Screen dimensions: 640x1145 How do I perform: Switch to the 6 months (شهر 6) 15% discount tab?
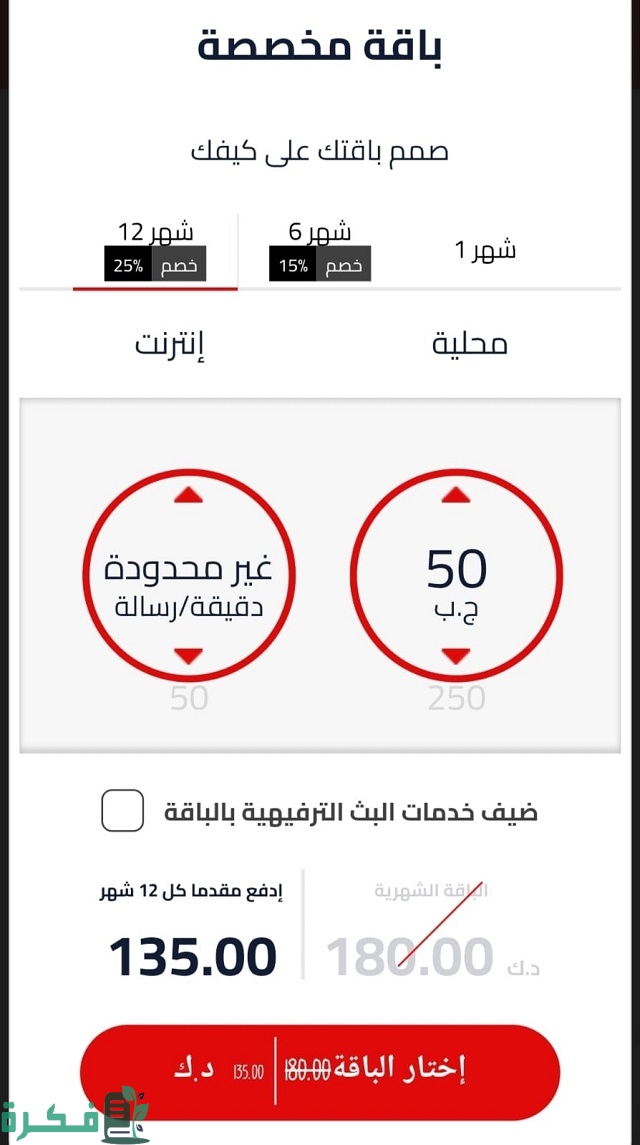pyautogui.click(x=320, y=250)
